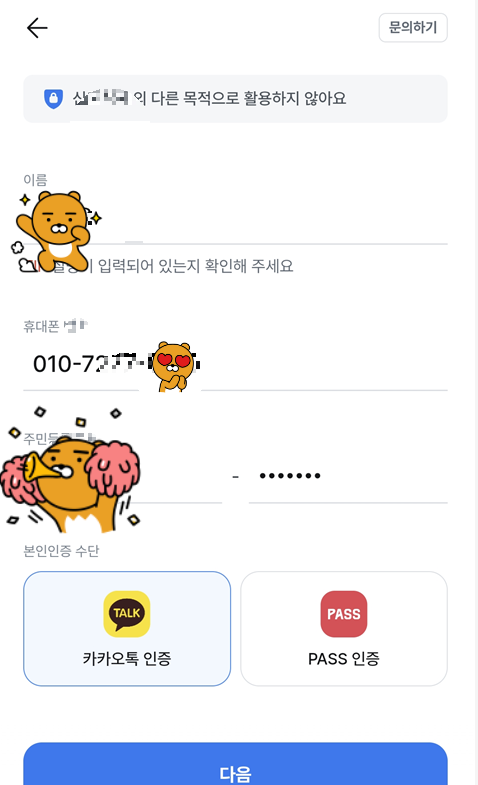The image size is (478, 785).
Task: Open the 문의하기 inquiry button
Action: coord(413,28)
